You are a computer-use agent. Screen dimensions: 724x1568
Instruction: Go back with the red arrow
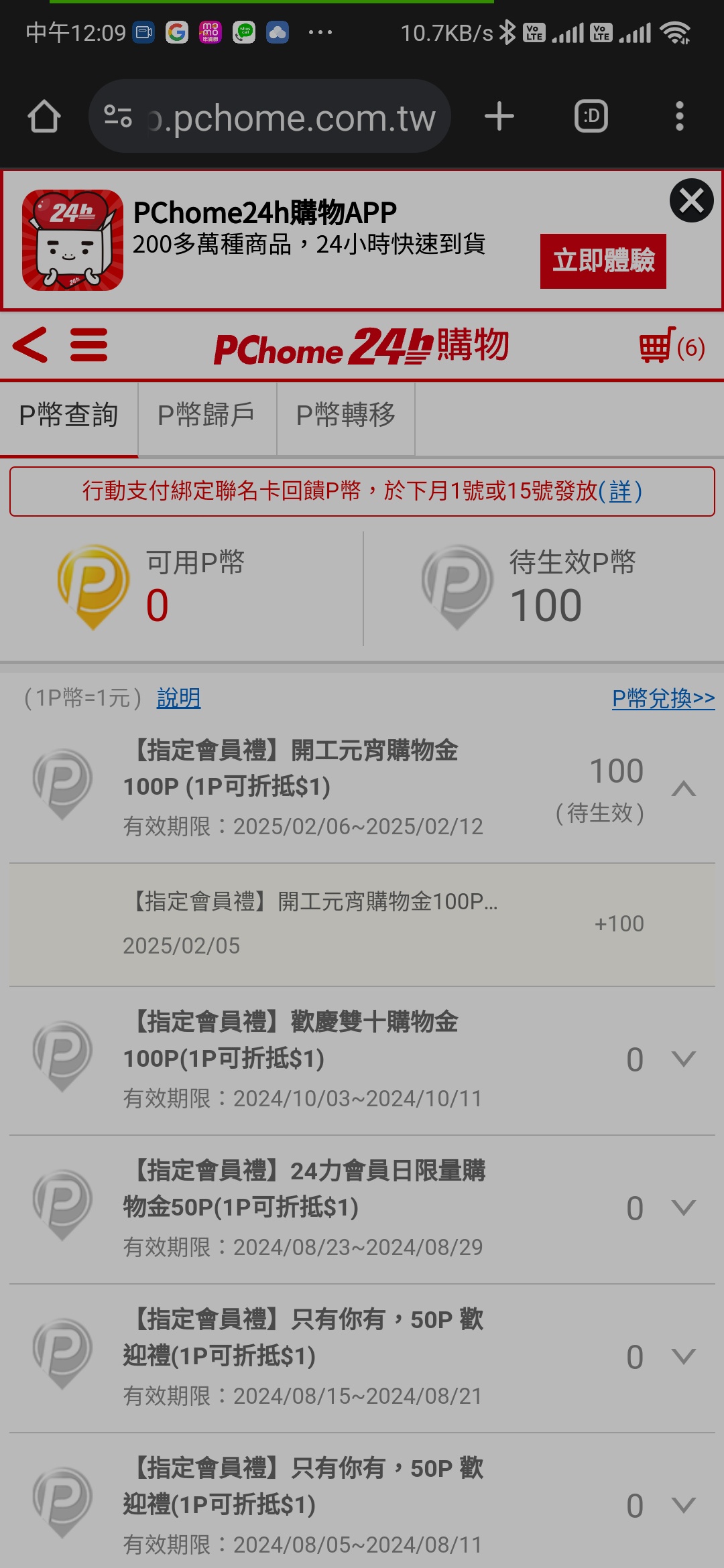[x=30, y=345]
